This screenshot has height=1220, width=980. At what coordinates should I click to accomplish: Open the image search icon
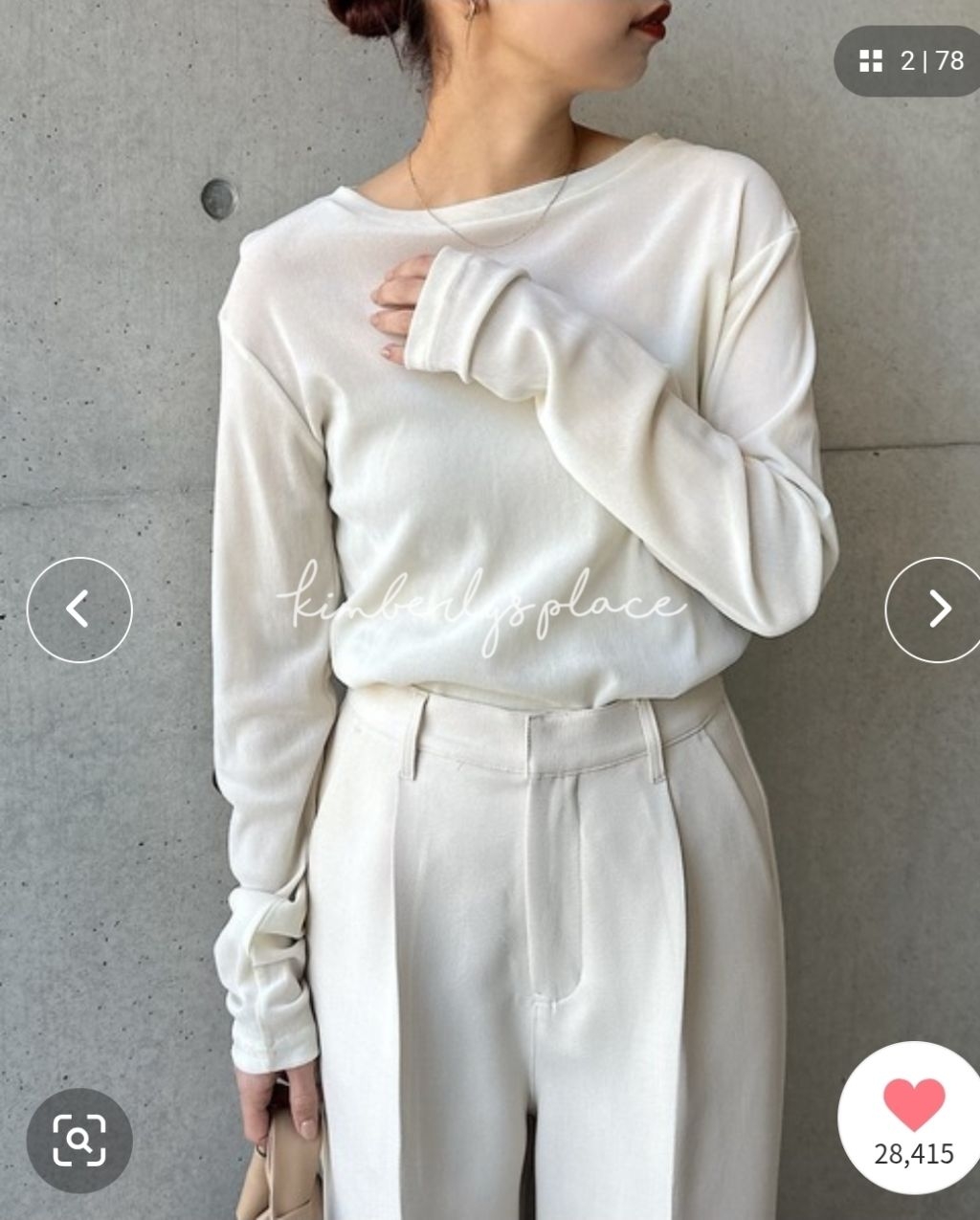[x=78, y=1140]
